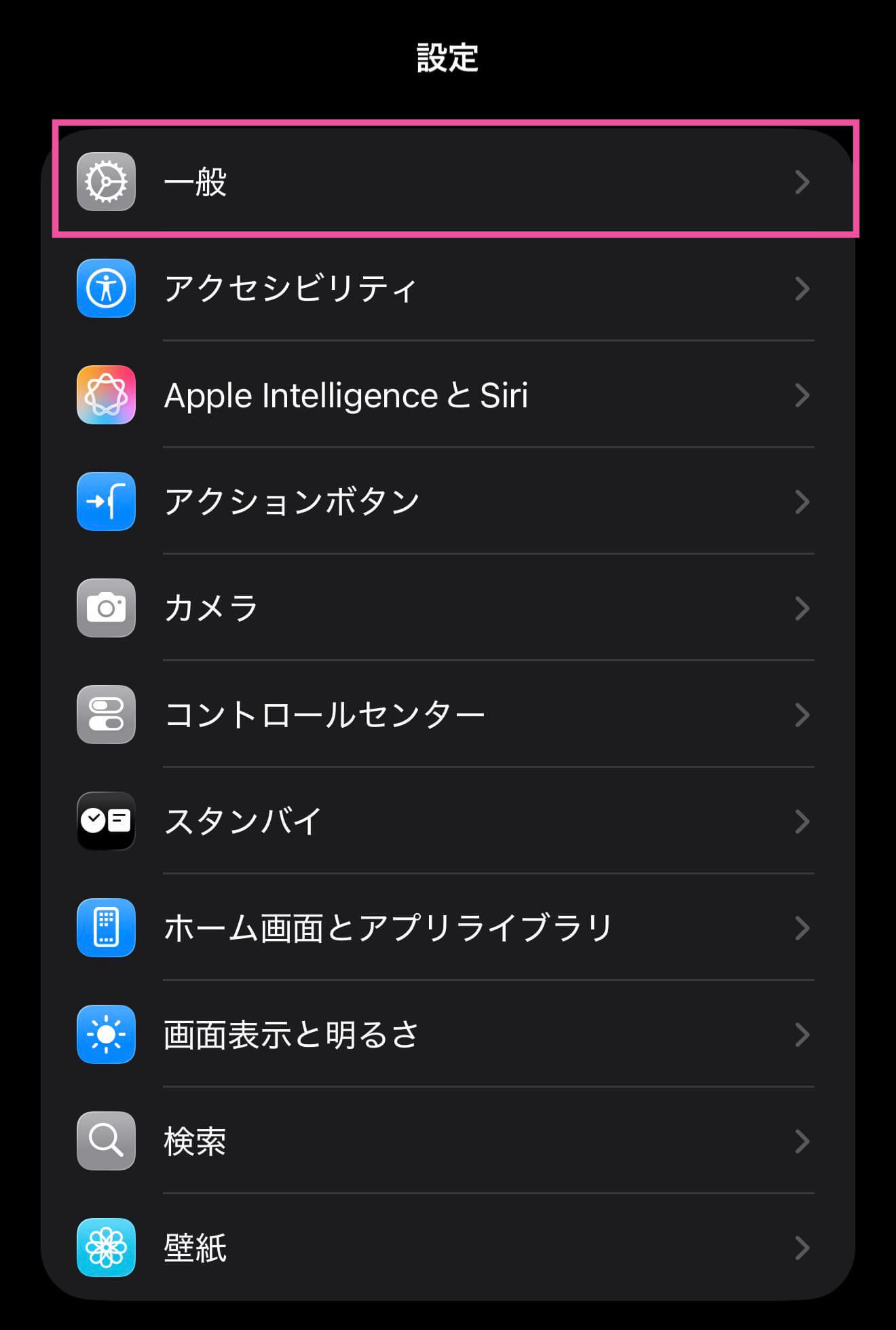Expand the chevron beside カメラ
The height and width of the screenshot is (1330, 896).
(x=804, y=608)
